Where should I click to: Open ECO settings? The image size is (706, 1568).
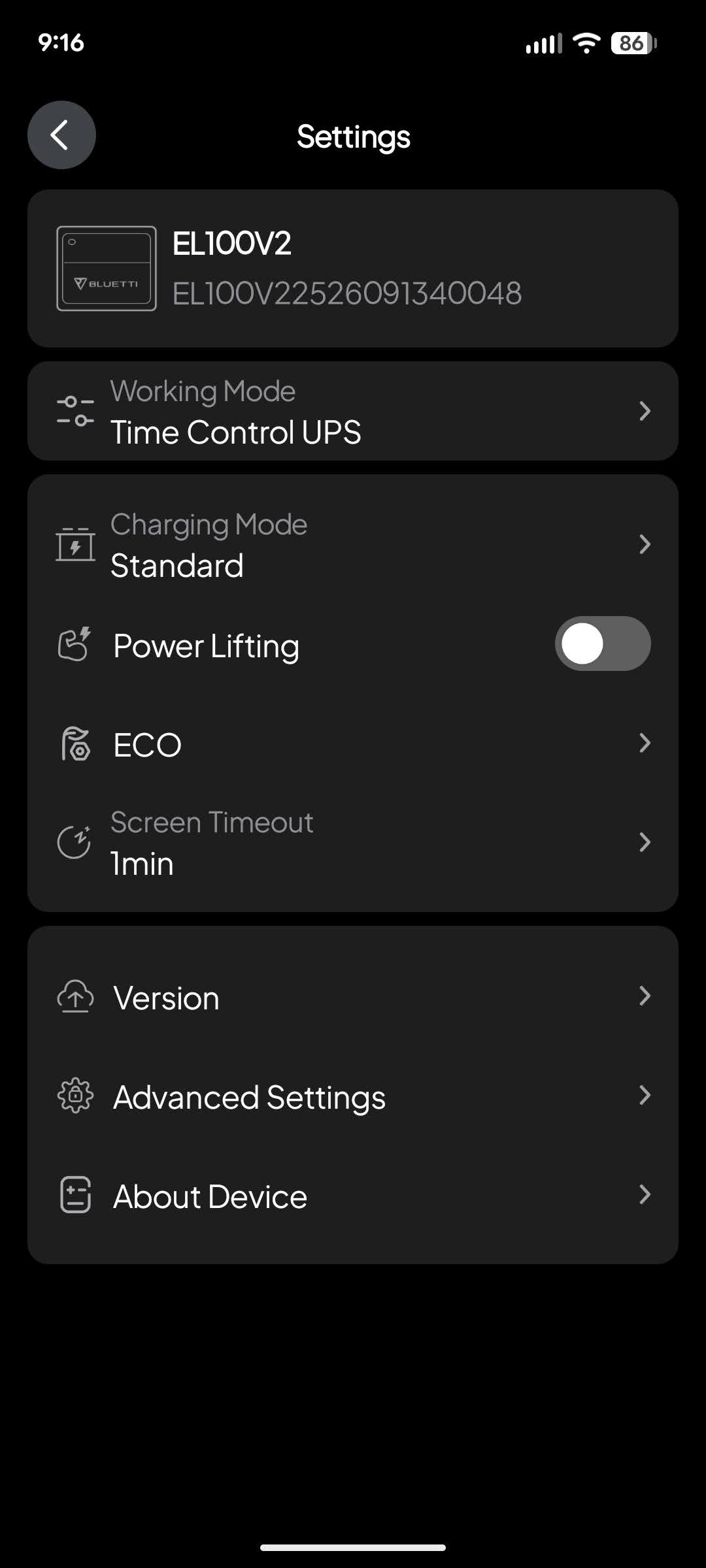tap(352, 744)
